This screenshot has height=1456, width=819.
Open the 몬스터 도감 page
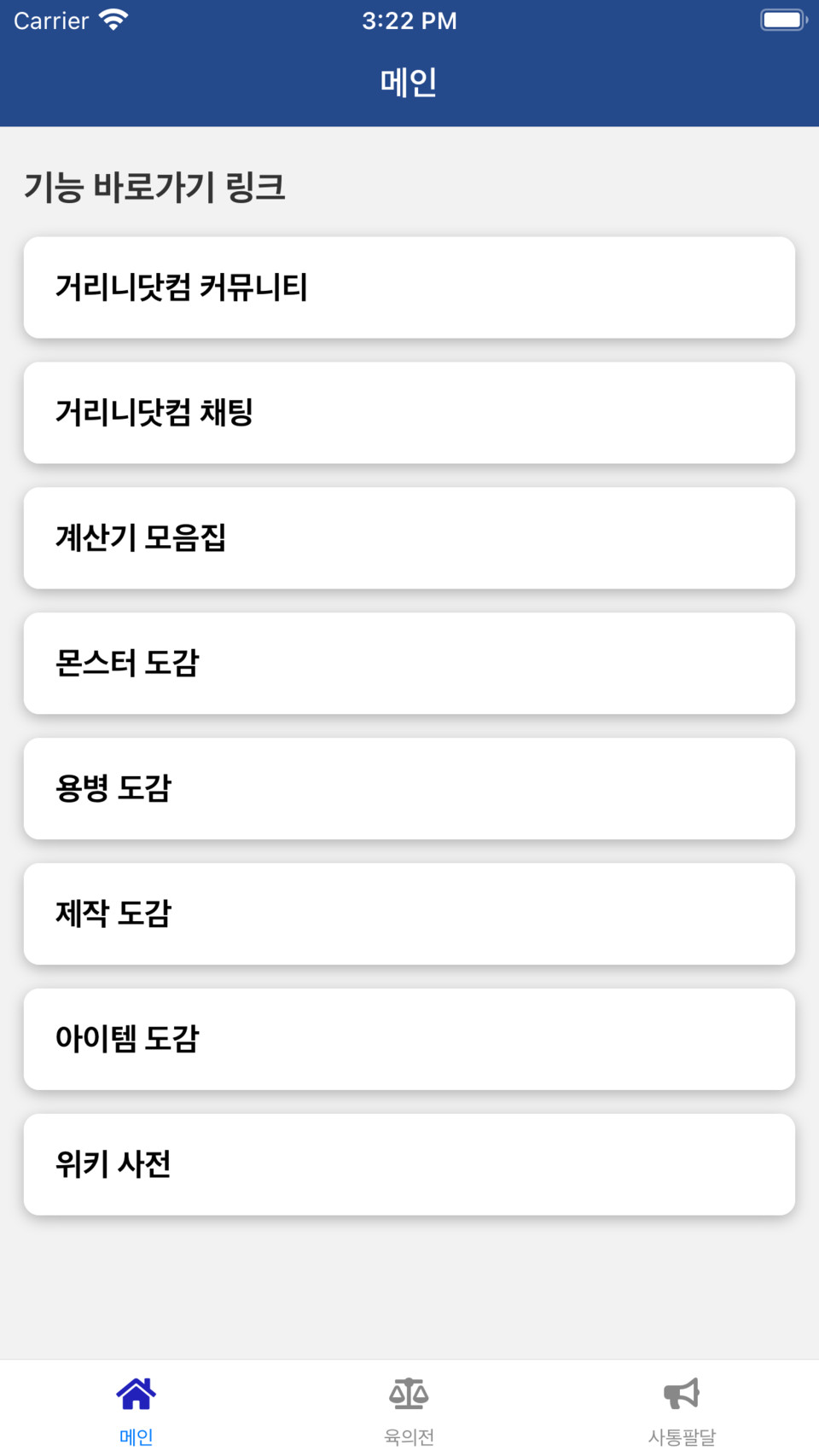click(x=409, y=664)
